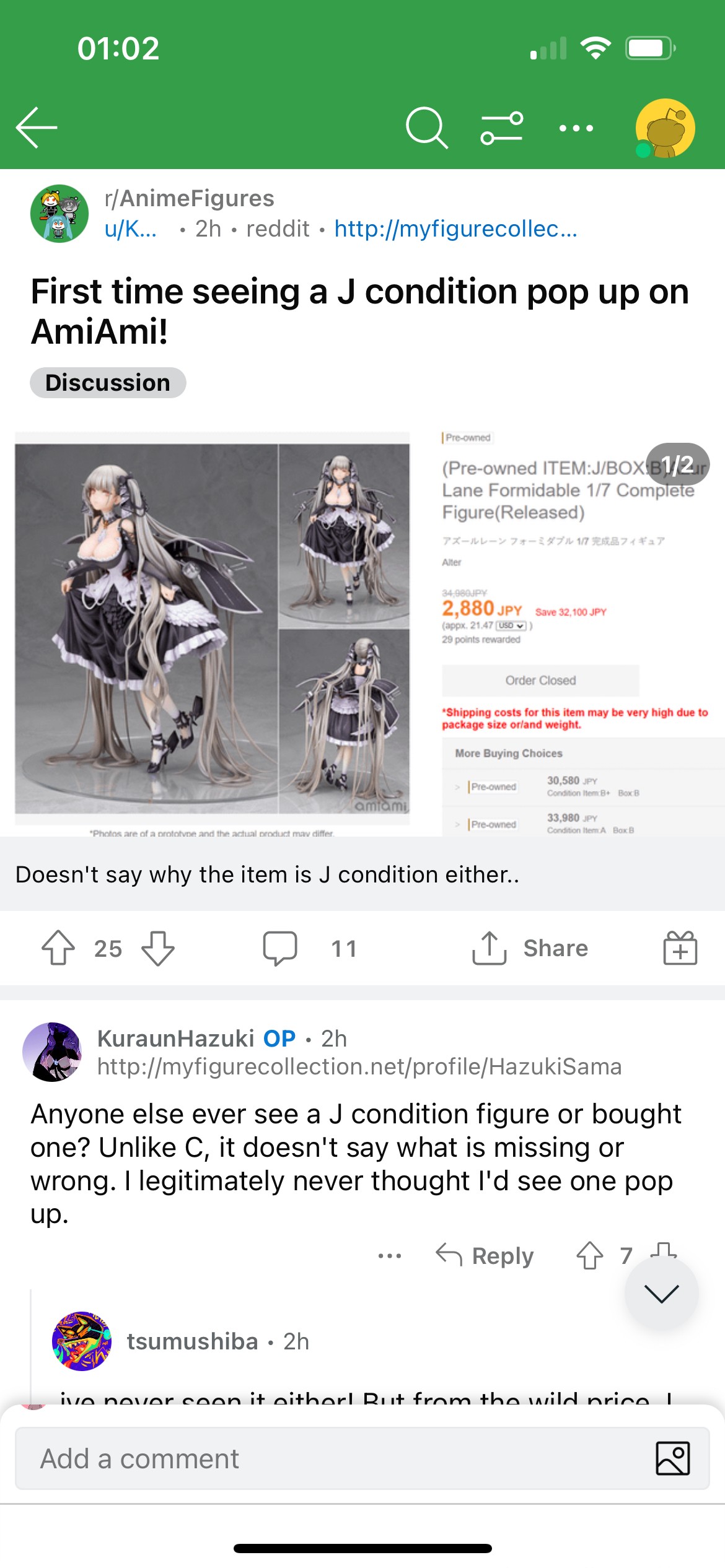Screen dimensions: 725x1568
Task: Open search in the top bar
Action: coord(426,128)
